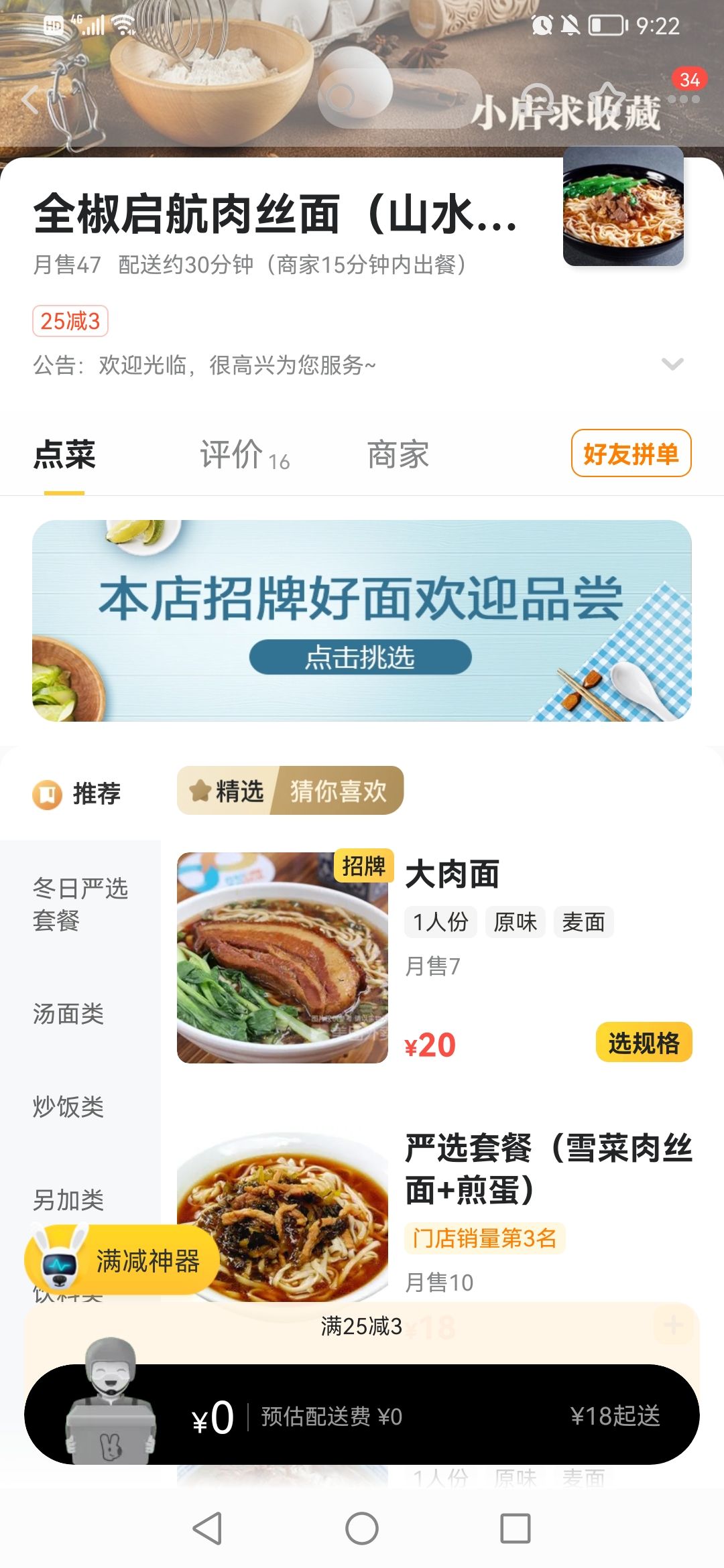724x1568 pixels.
Task: Switch to the 商家 merchant tab
Action: pos(398,455)
